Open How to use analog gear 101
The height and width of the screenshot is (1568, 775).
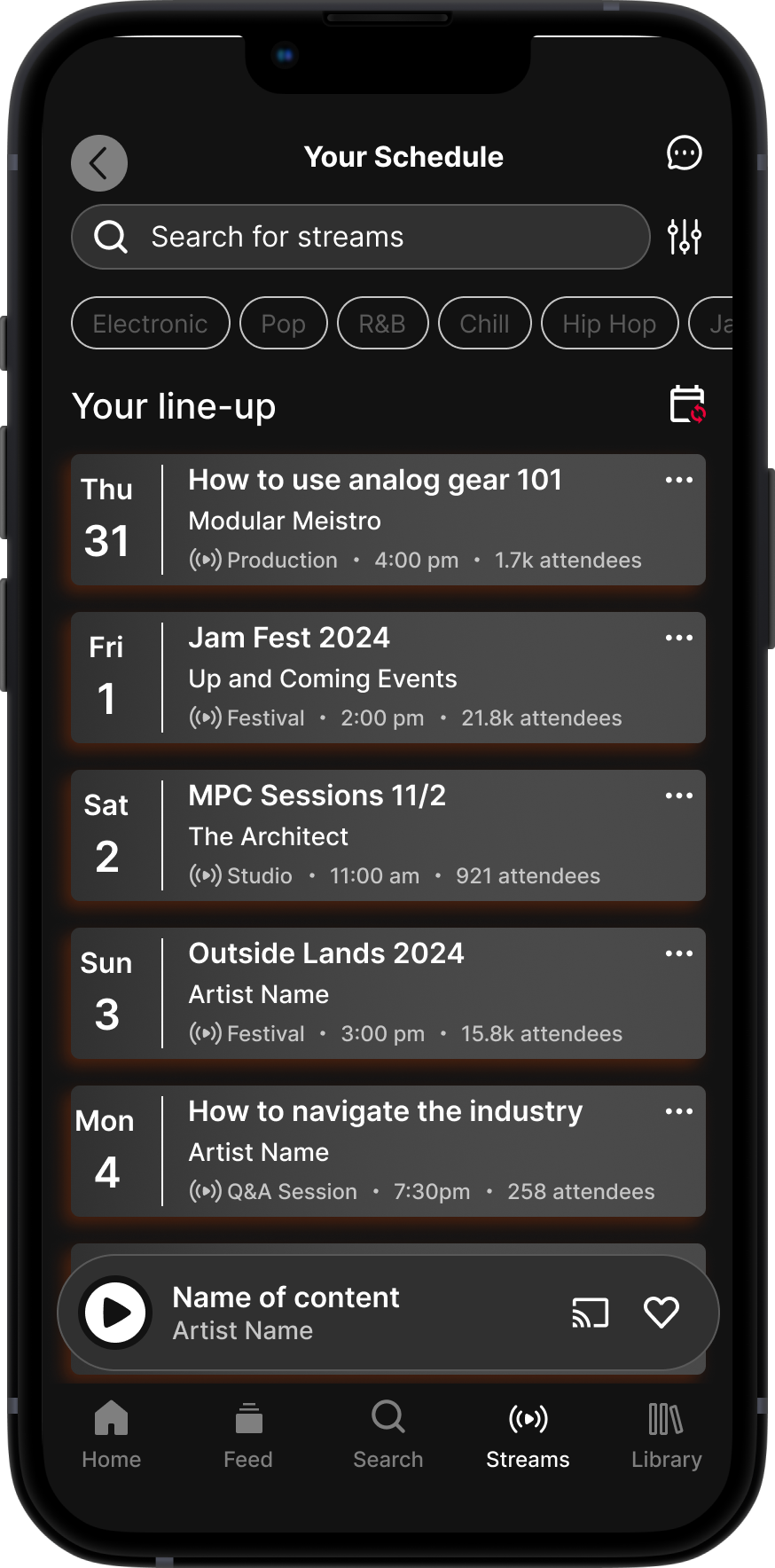click(375, 481)
